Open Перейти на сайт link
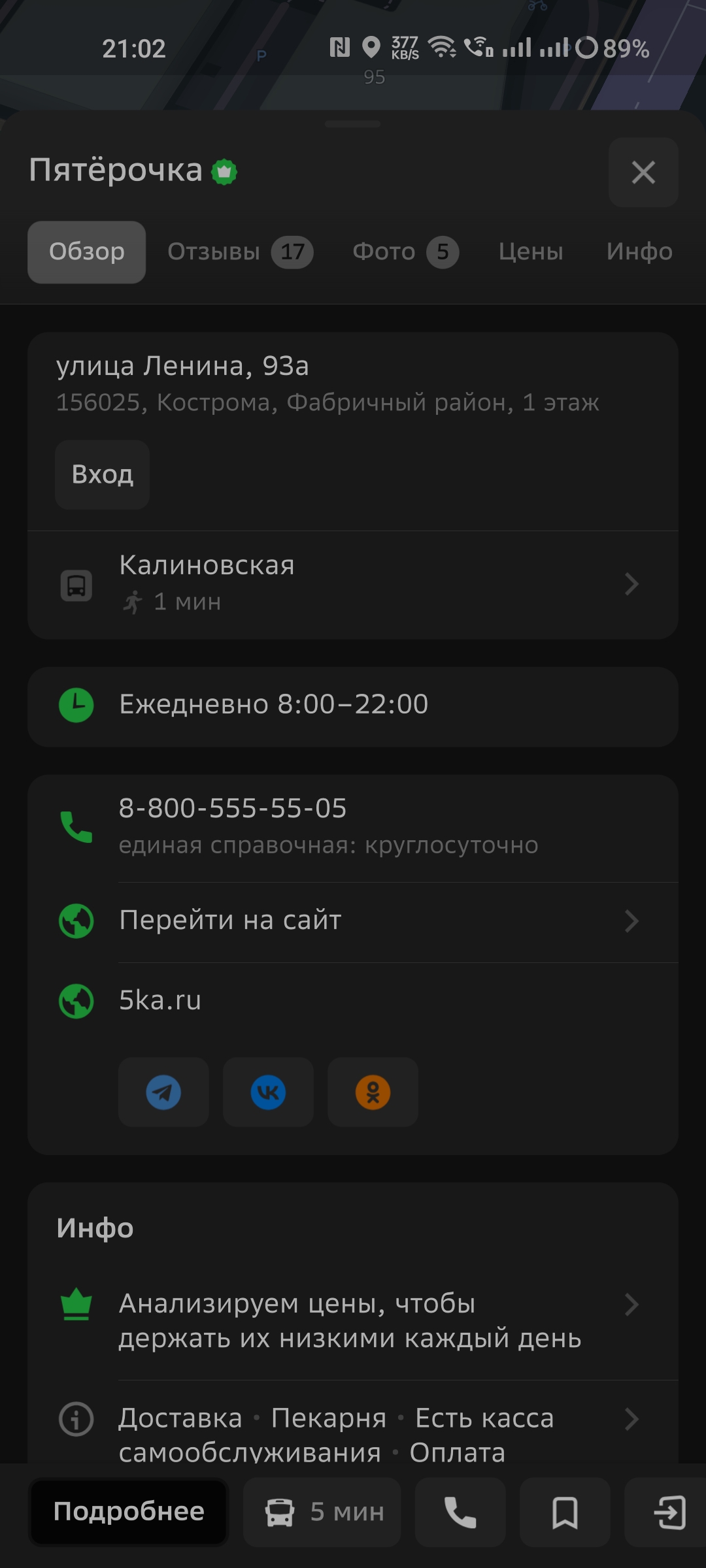 (353, 921)
